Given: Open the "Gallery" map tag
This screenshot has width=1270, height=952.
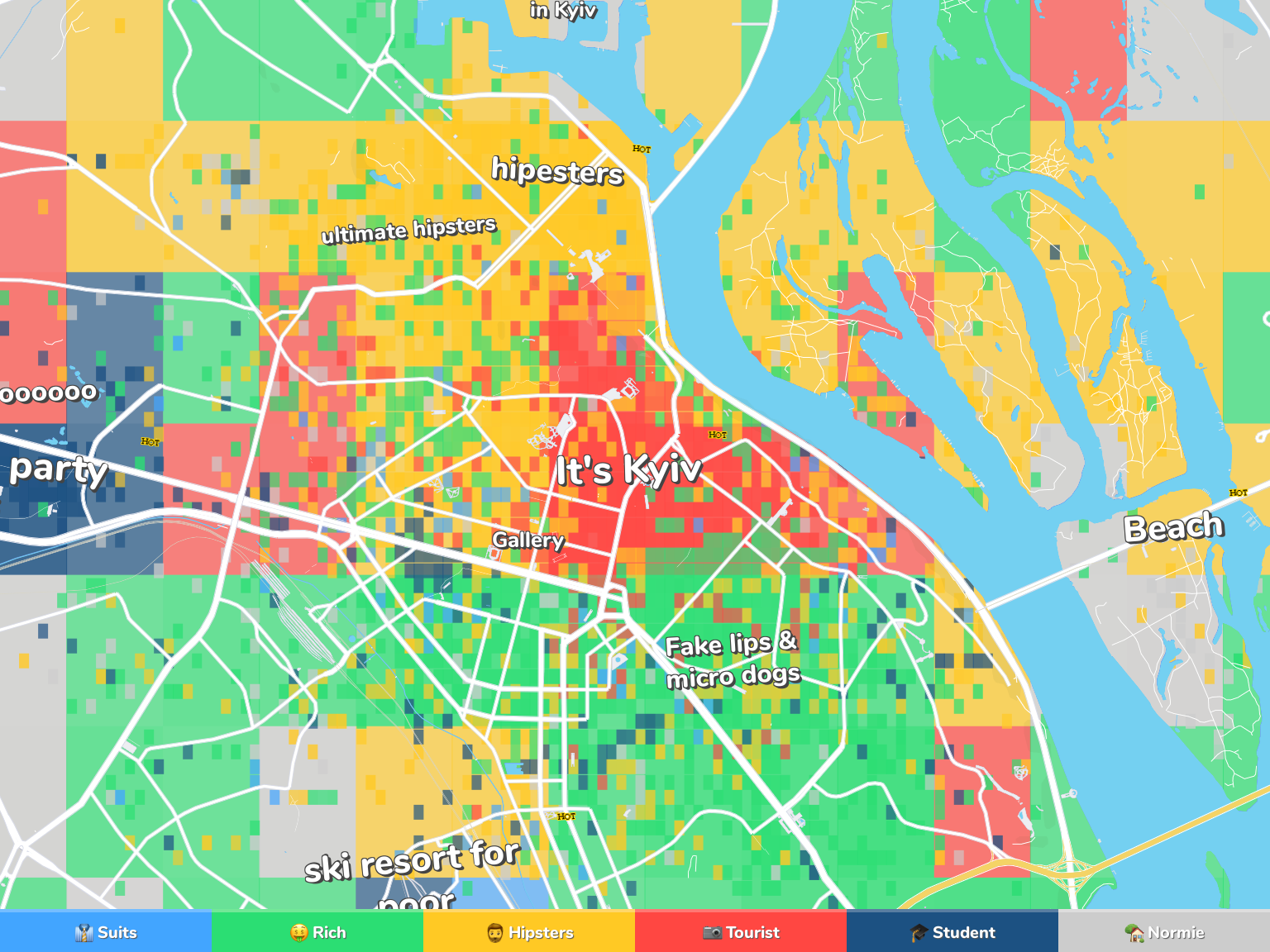Looking at the screenshot, I should [528, 540].
